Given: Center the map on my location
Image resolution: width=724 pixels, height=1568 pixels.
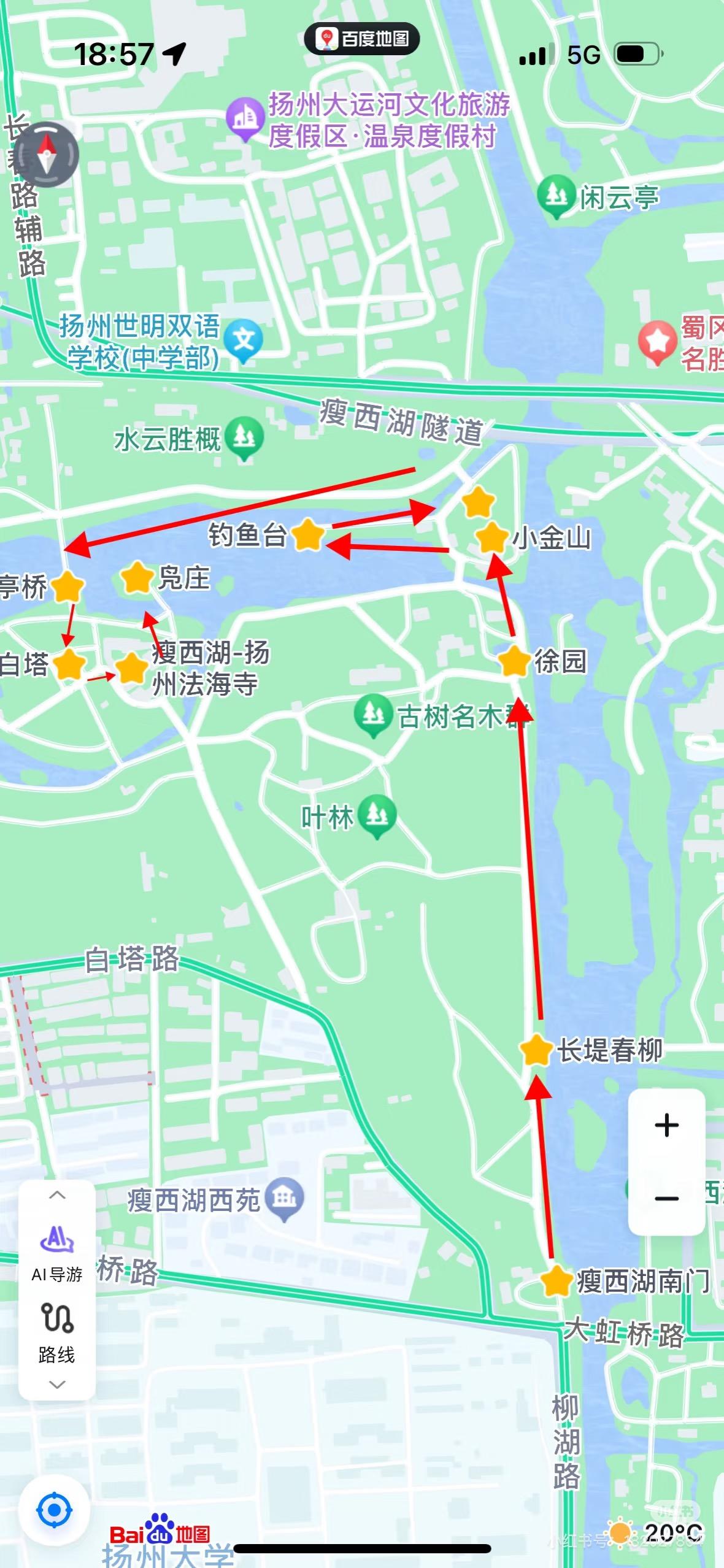Looking at the screenshot, I should (x=54, y=1510).
